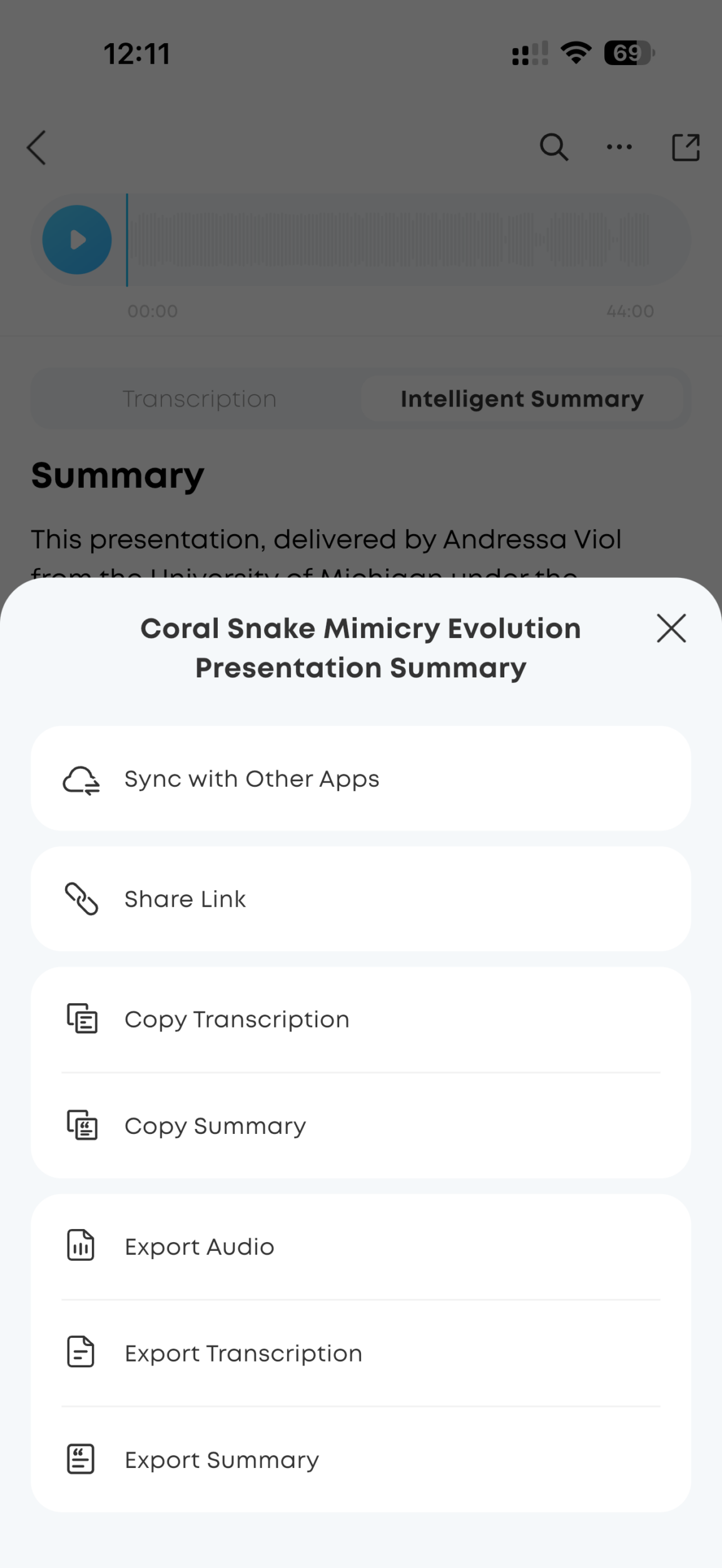Copy Summary to clipboard
The height and width of the screenshot is (1568, 722).
point(360,1126)
